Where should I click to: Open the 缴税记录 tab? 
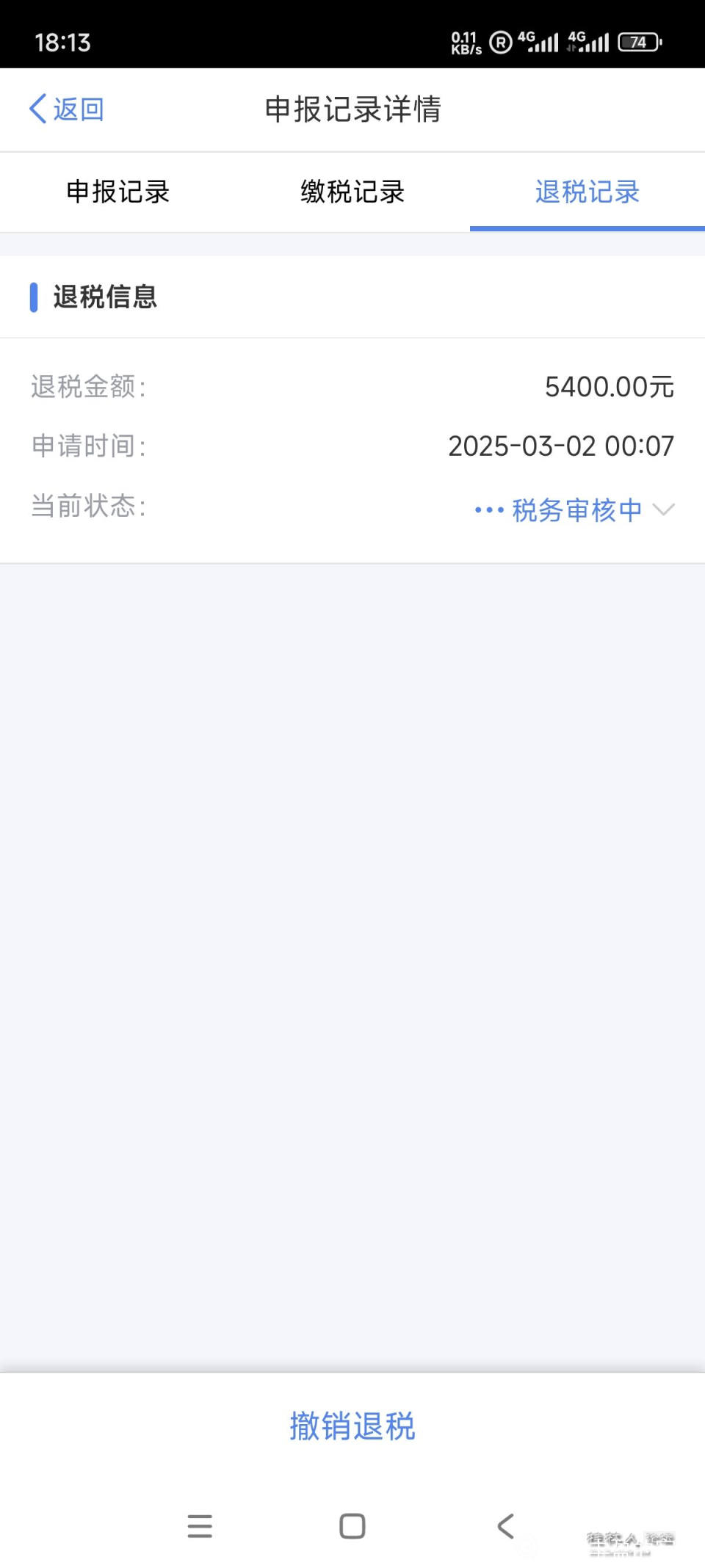point(352,192)
